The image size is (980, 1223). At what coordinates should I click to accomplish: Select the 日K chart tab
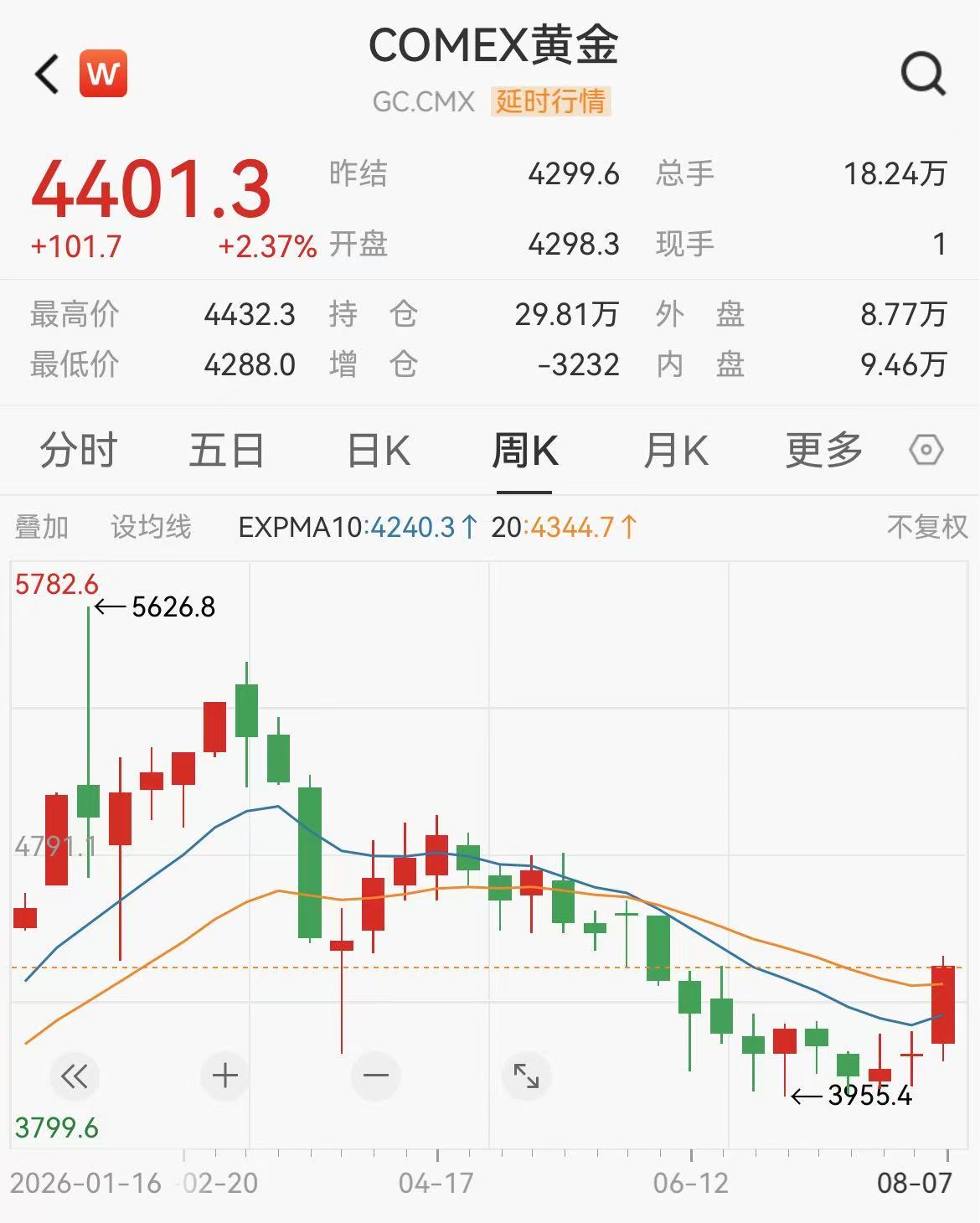[379, 451]
